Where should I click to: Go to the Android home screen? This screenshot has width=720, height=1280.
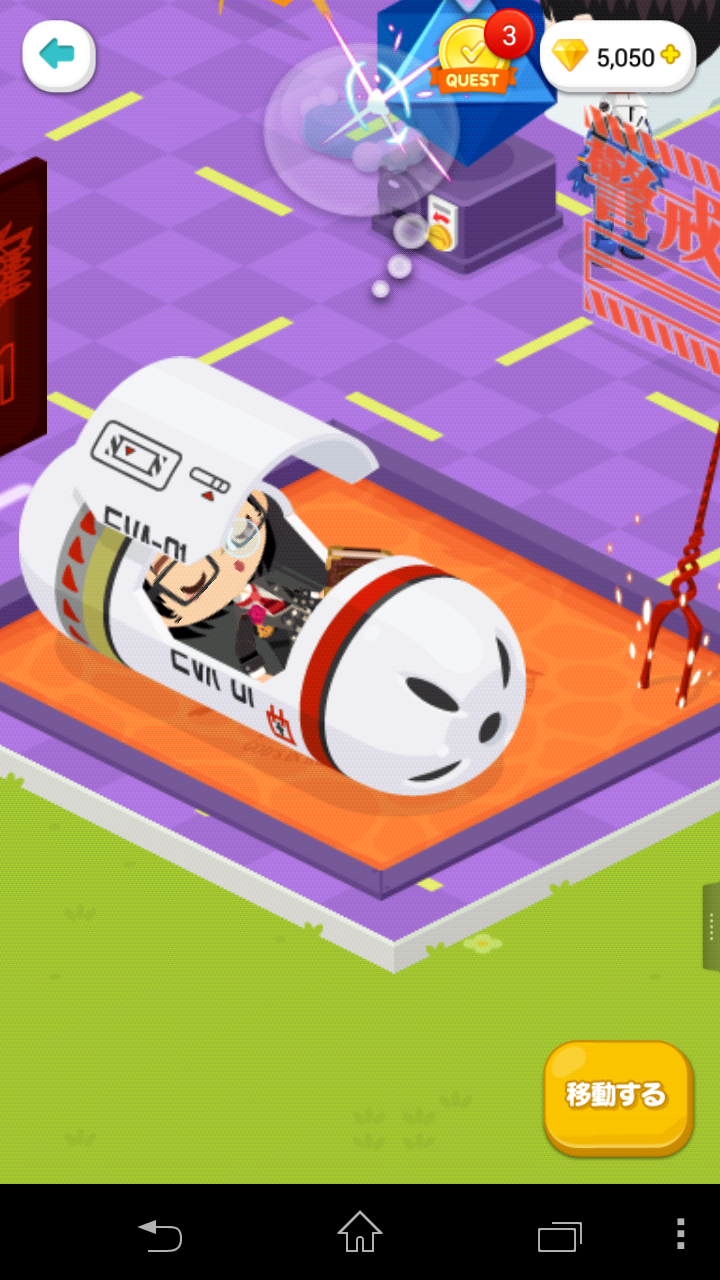359,1232
